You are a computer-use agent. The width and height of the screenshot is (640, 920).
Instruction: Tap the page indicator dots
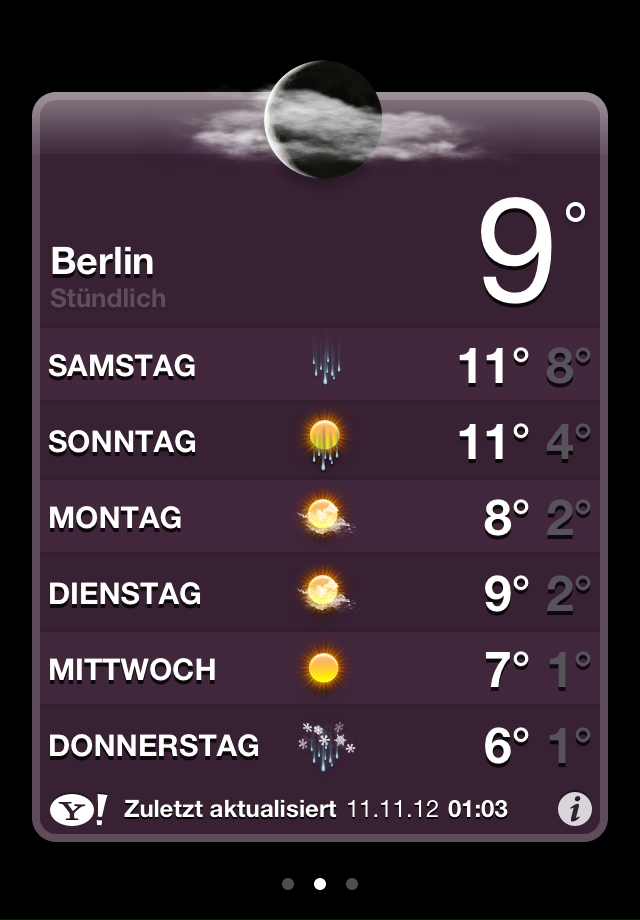(x=320, y=884)
